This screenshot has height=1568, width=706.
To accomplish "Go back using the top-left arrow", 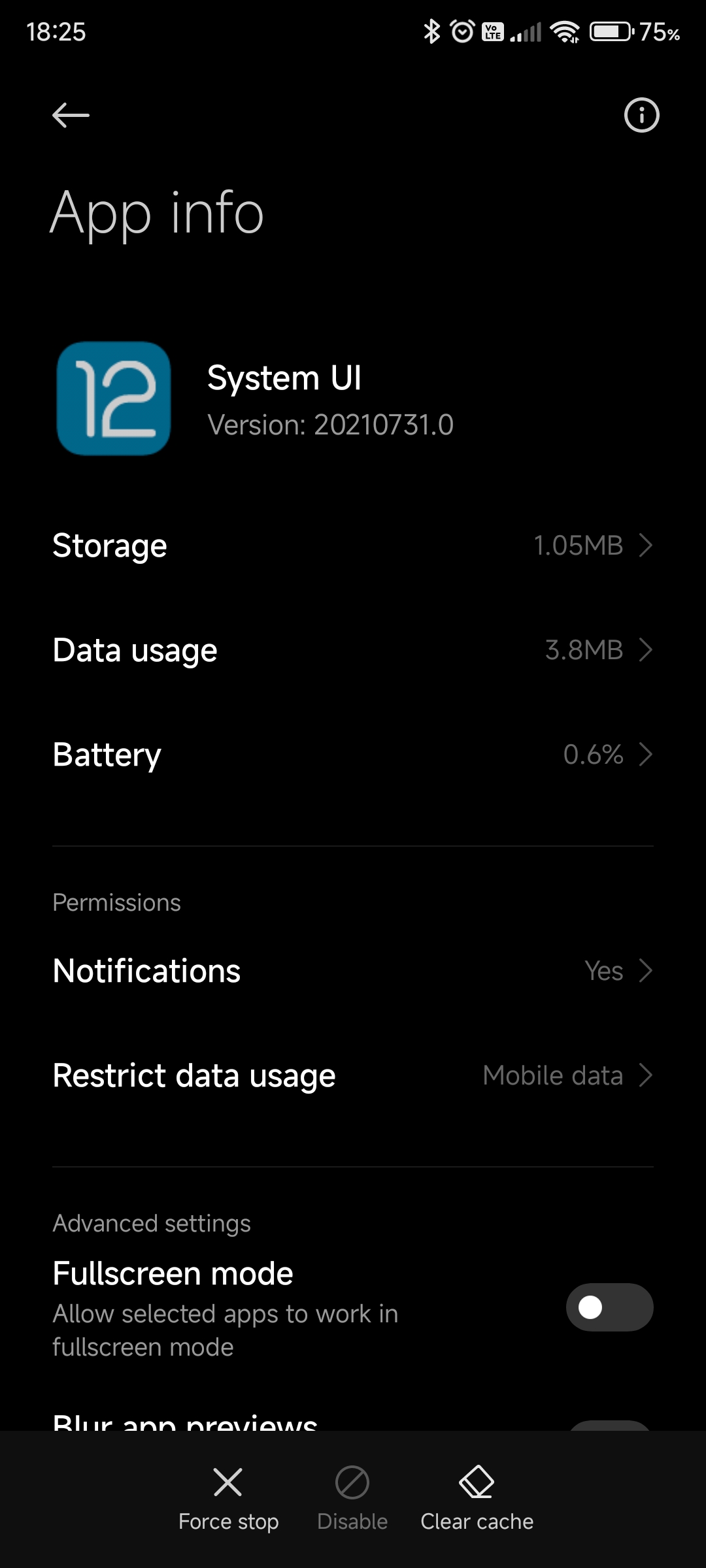I will [x=71, y=115].
